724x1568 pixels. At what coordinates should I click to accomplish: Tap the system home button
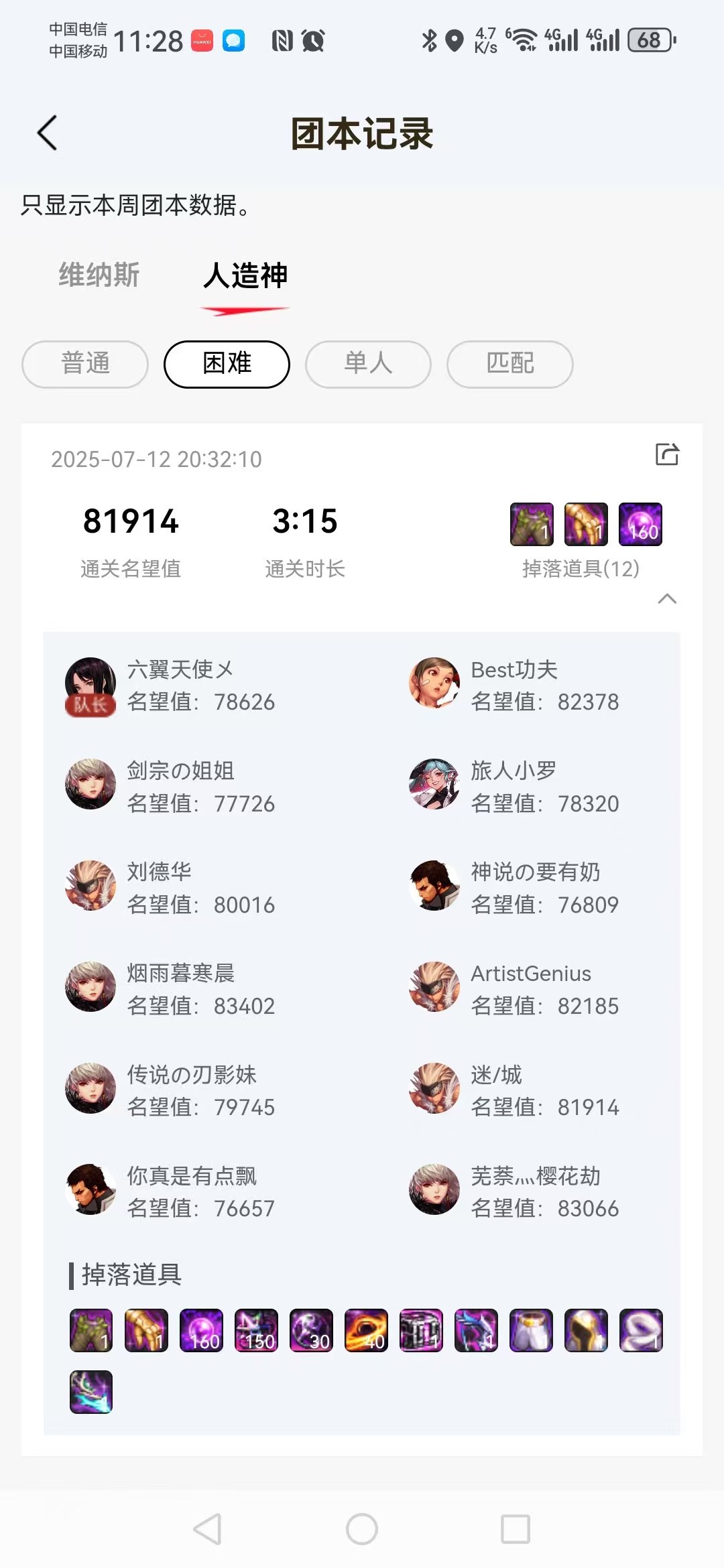[362, 1528]
